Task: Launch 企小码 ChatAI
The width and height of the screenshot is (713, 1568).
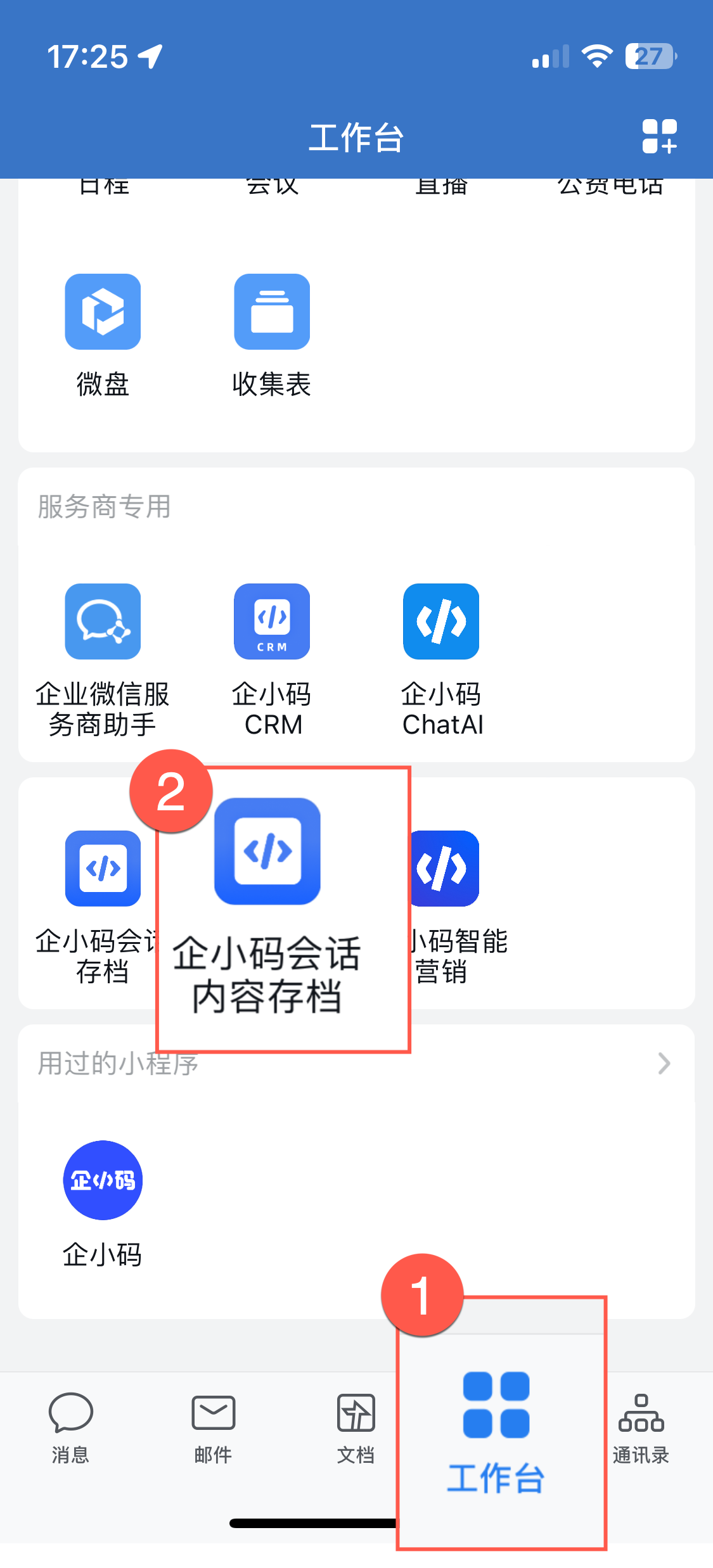Action: [x=441, y=621]
